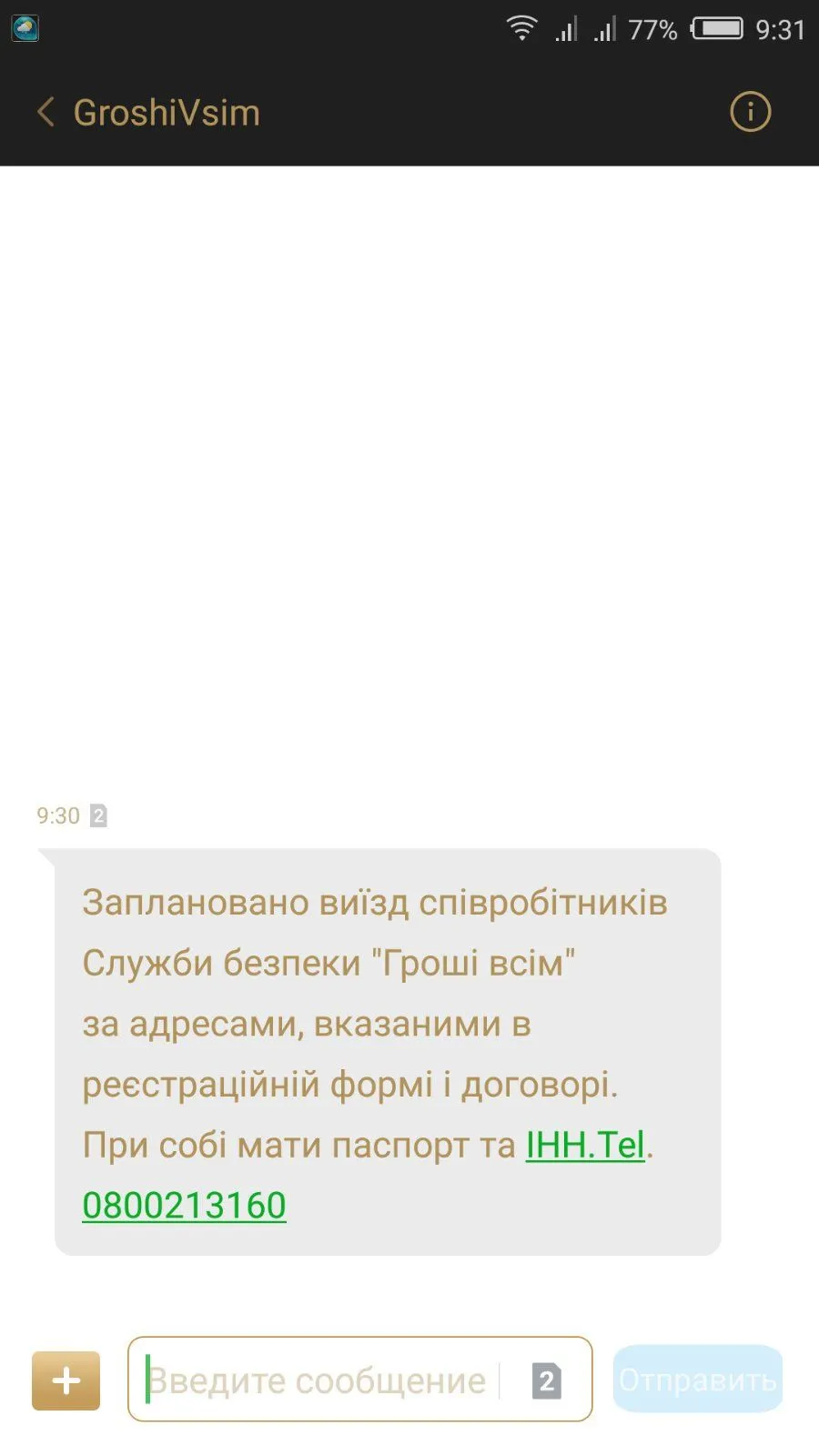Tap the phone number link 0800213160

pyautogui.click(x=184, y=1205)
